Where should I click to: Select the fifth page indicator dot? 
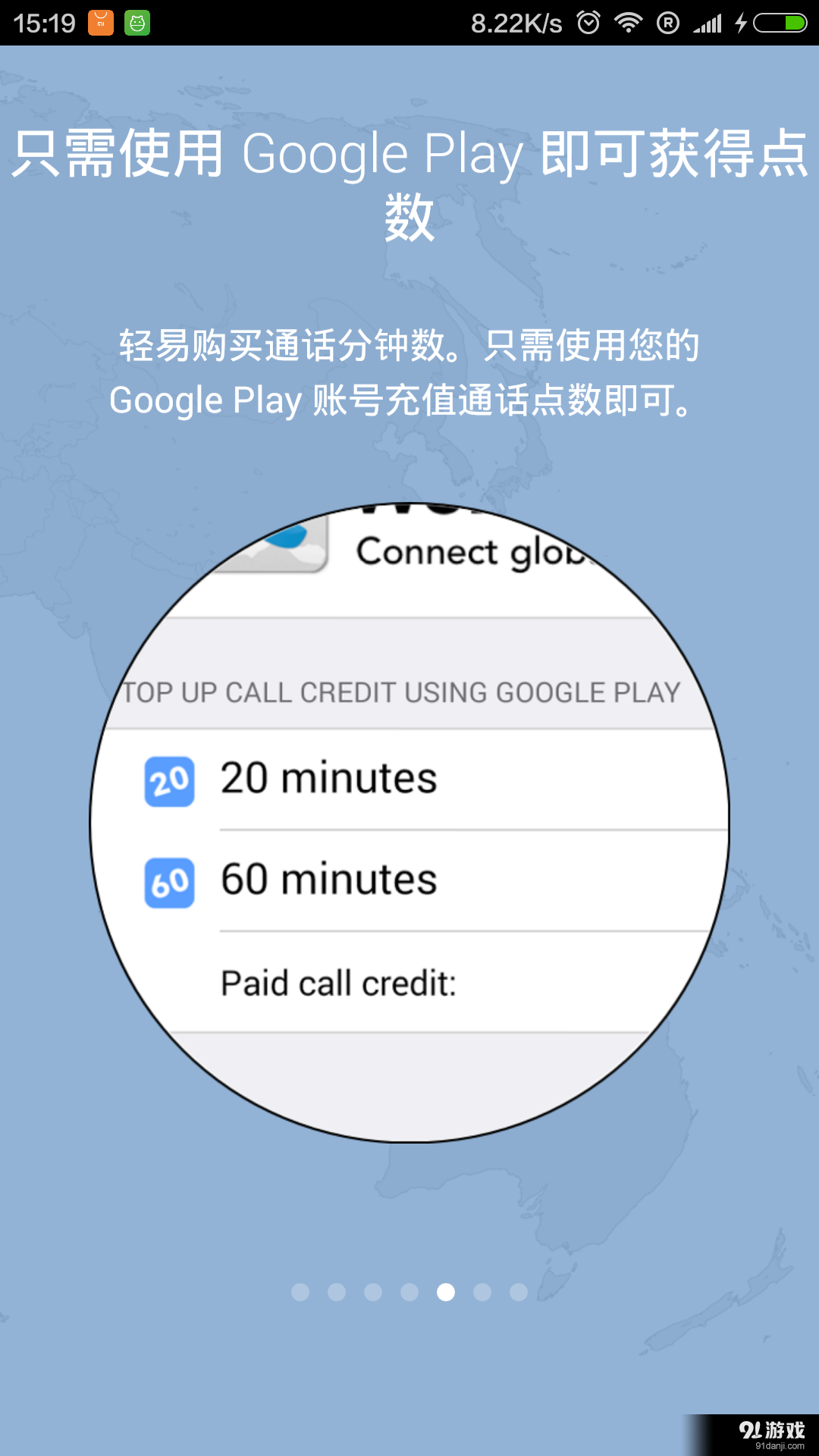click(x=446, y=1292)
